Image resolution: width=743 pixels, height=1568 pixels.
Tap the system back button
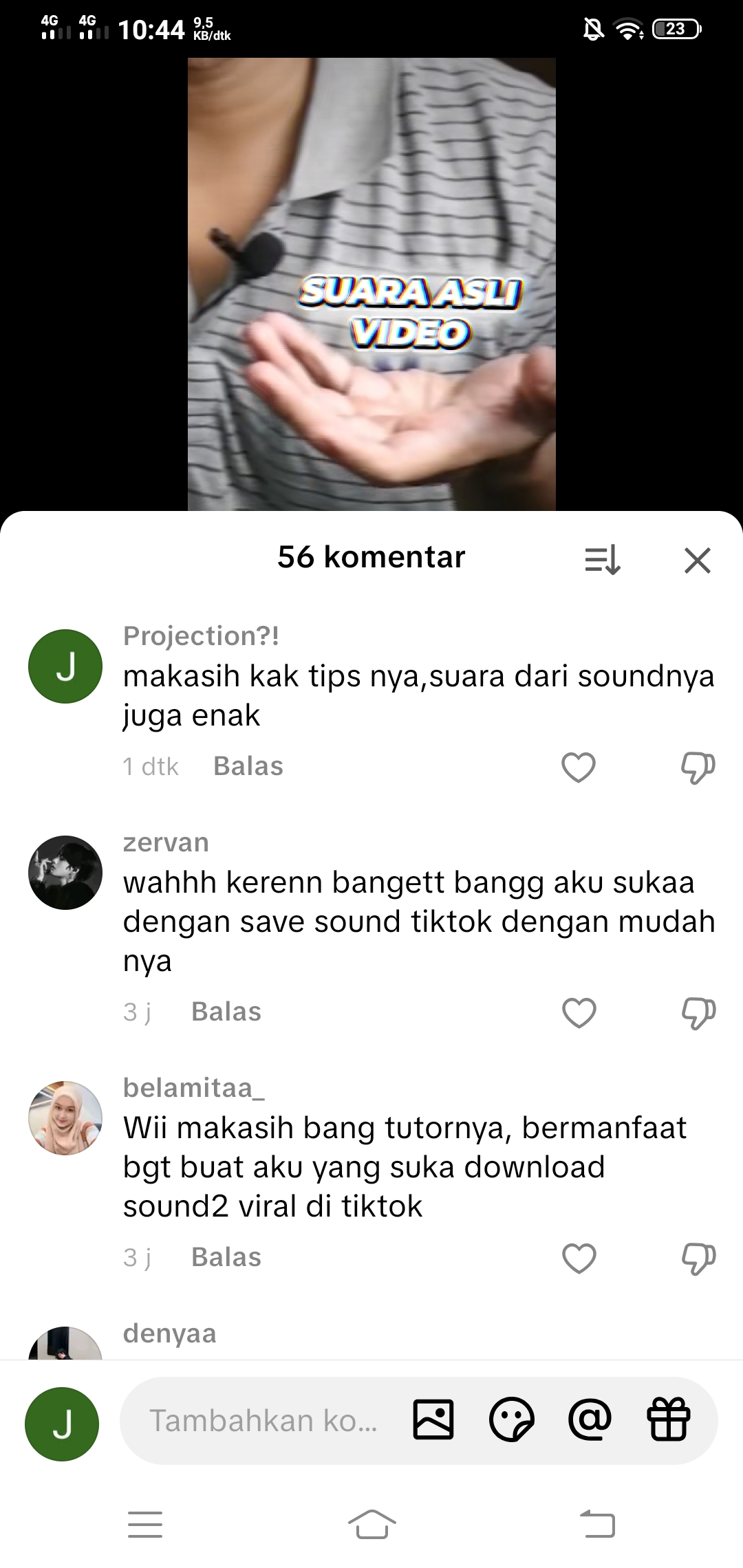click(x=597, y=1525)
